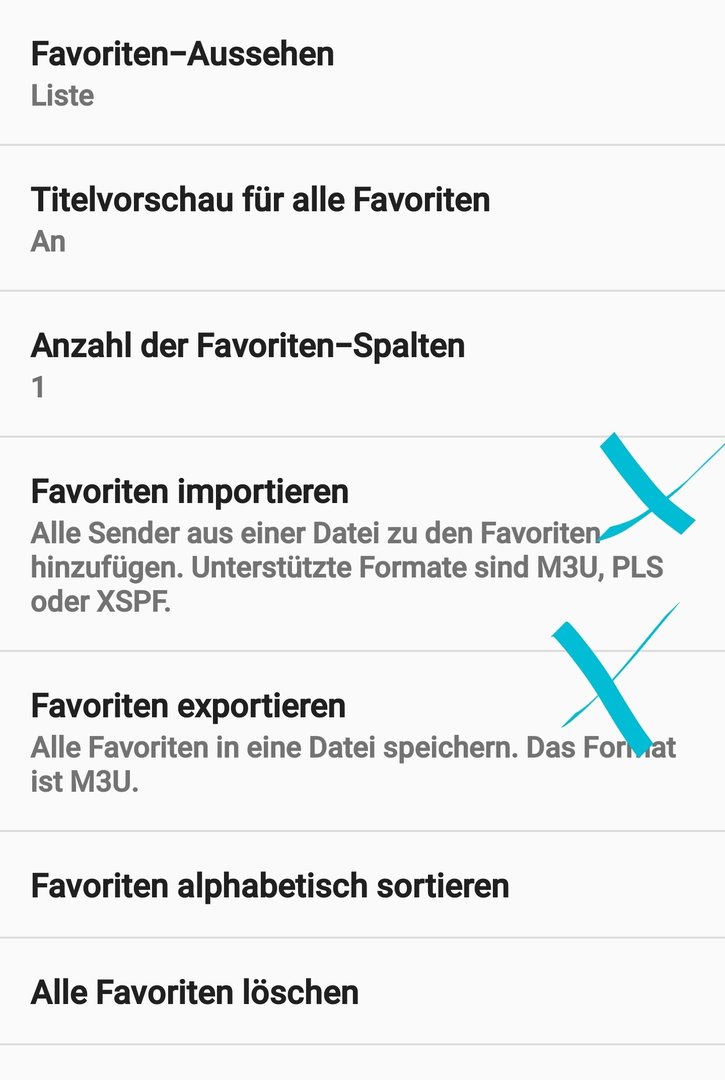Image resolution: width=725 pixels, height=1080 pixels.
Task: Open the Favoriten-Aussehen setting
Action: tap(183, 73)
